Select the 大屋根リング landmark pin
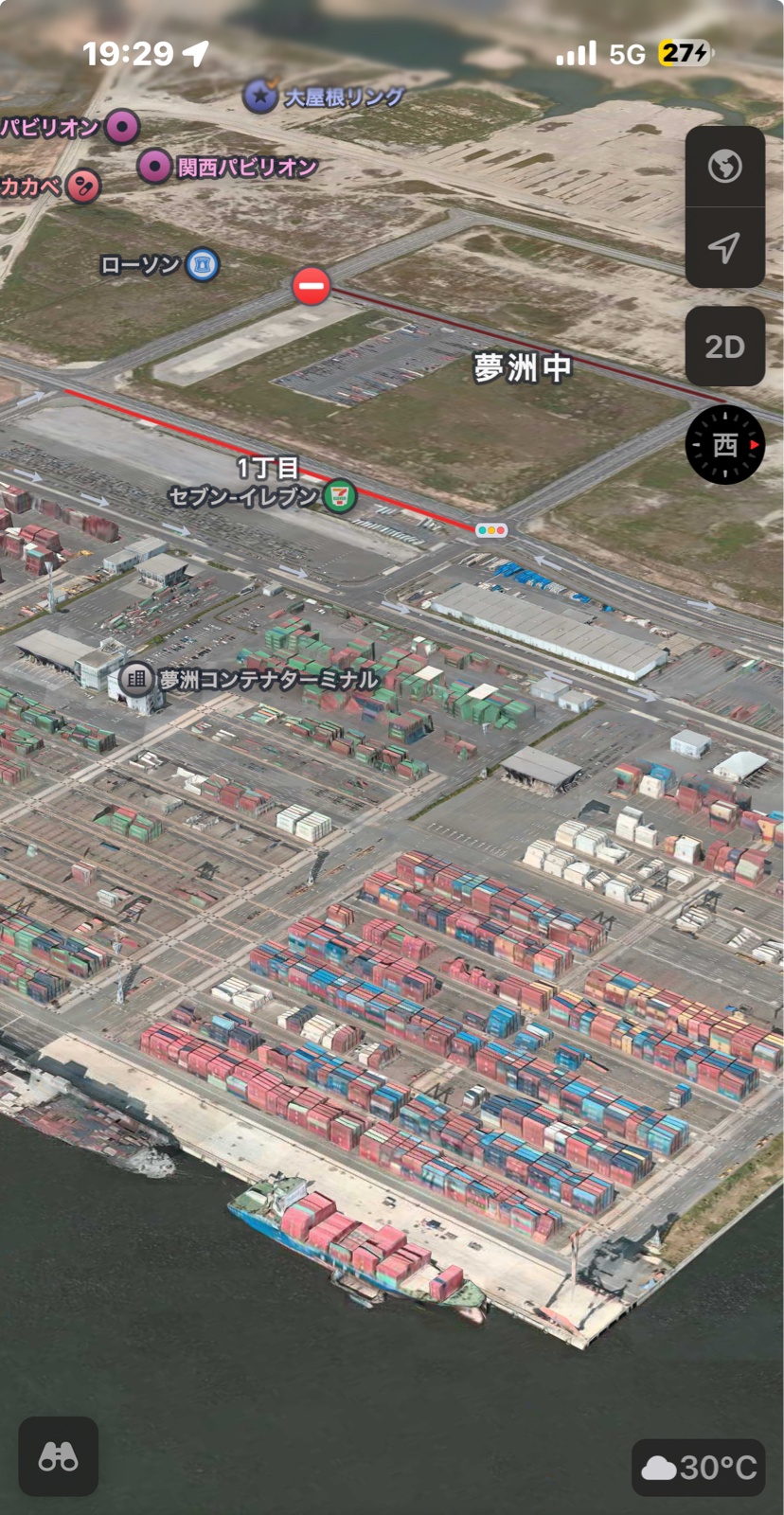This screenshot has width=784, height=1515. point(260,96)
